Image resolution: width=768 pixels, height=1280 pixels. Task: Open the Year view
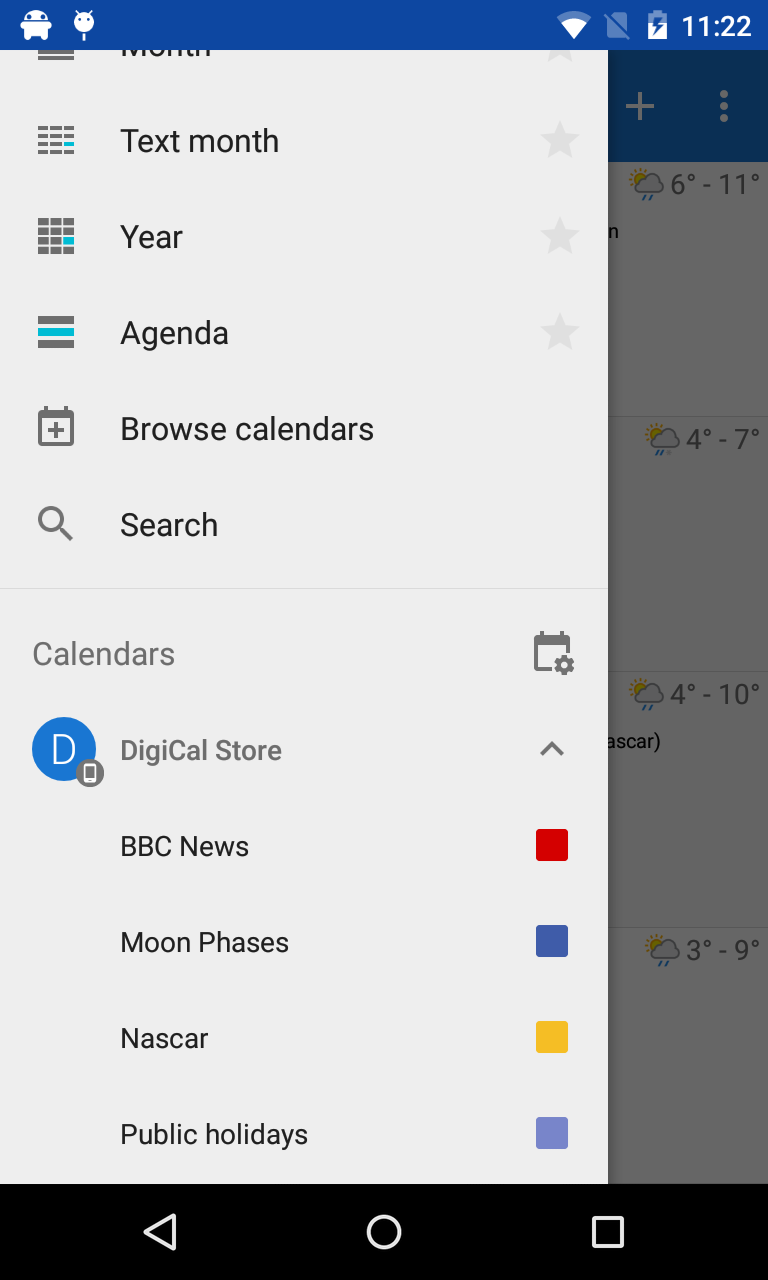151,237
